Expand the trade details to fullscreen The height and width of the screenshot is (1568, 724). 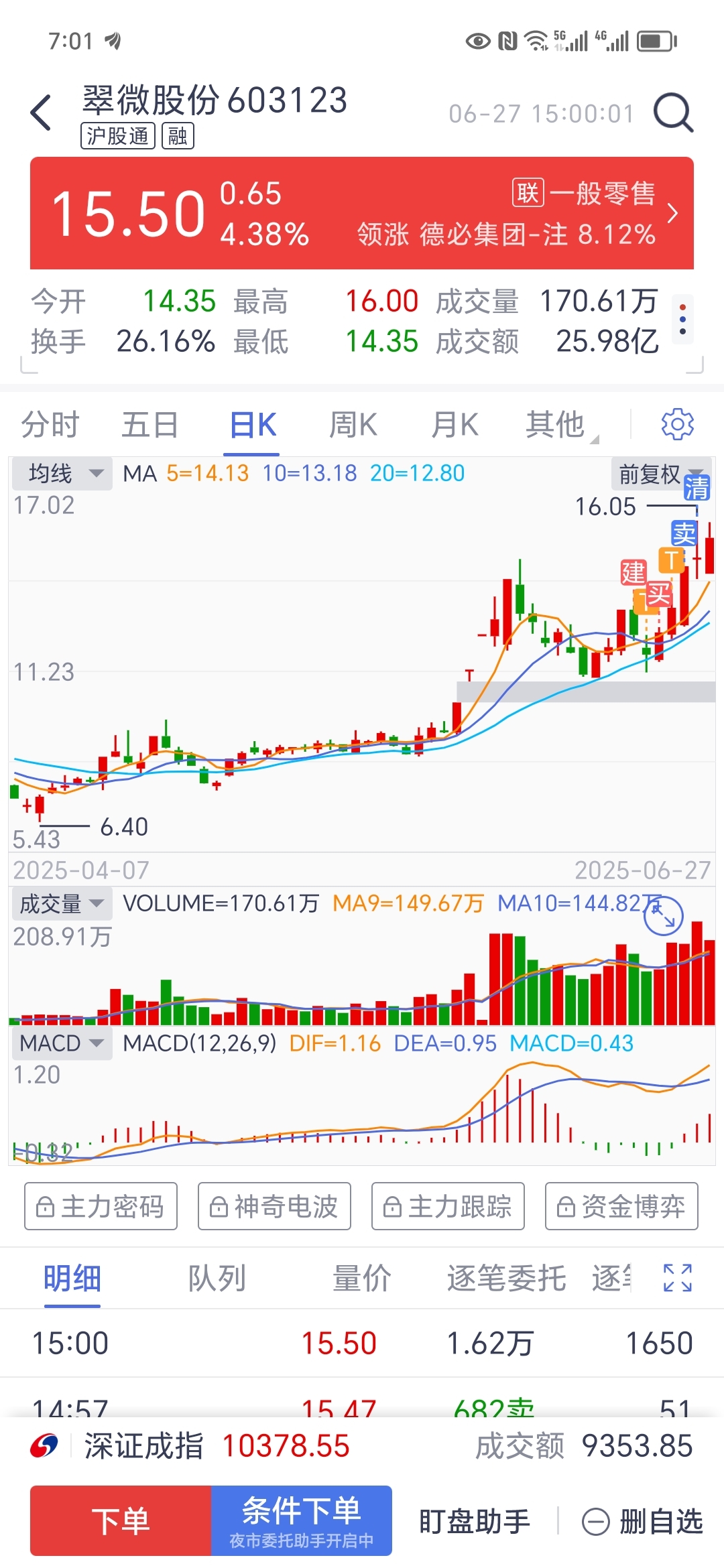point(677,1278)
